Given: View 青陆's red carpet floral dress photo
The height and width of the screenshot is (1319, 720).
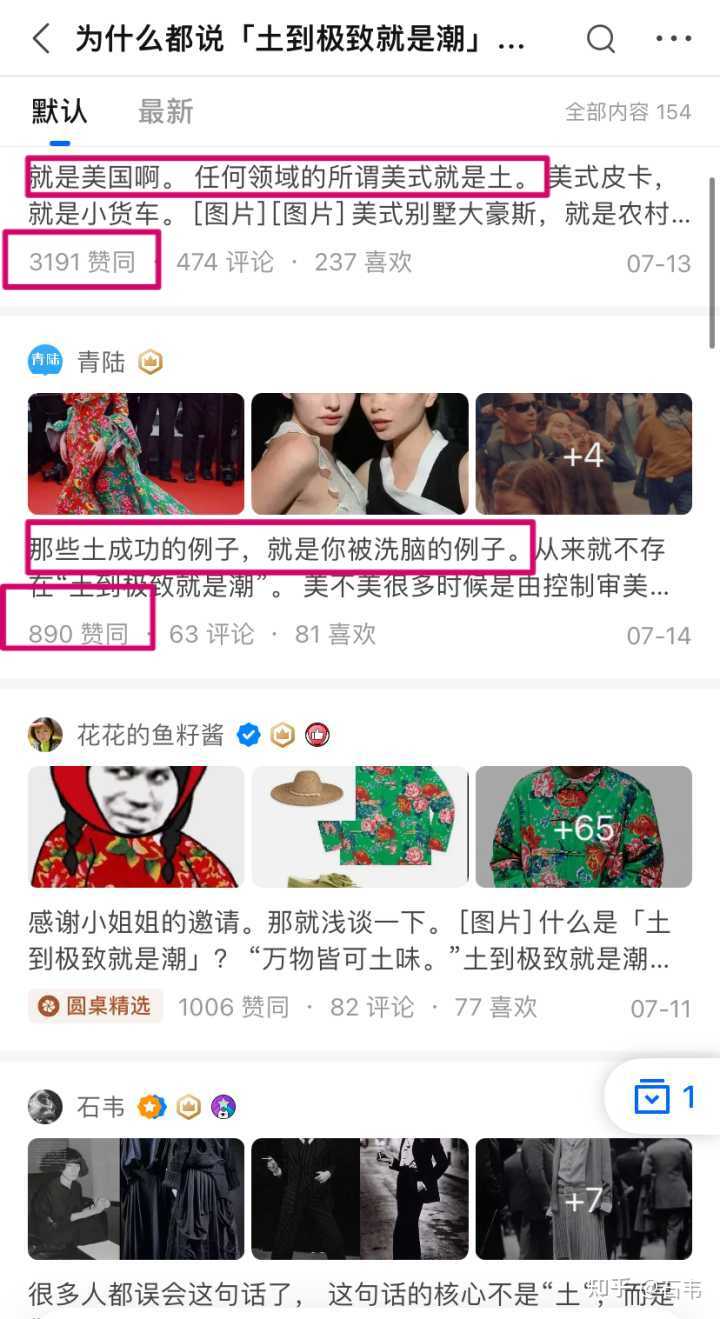Looking at the screenshot, I should tap(136, 453).
